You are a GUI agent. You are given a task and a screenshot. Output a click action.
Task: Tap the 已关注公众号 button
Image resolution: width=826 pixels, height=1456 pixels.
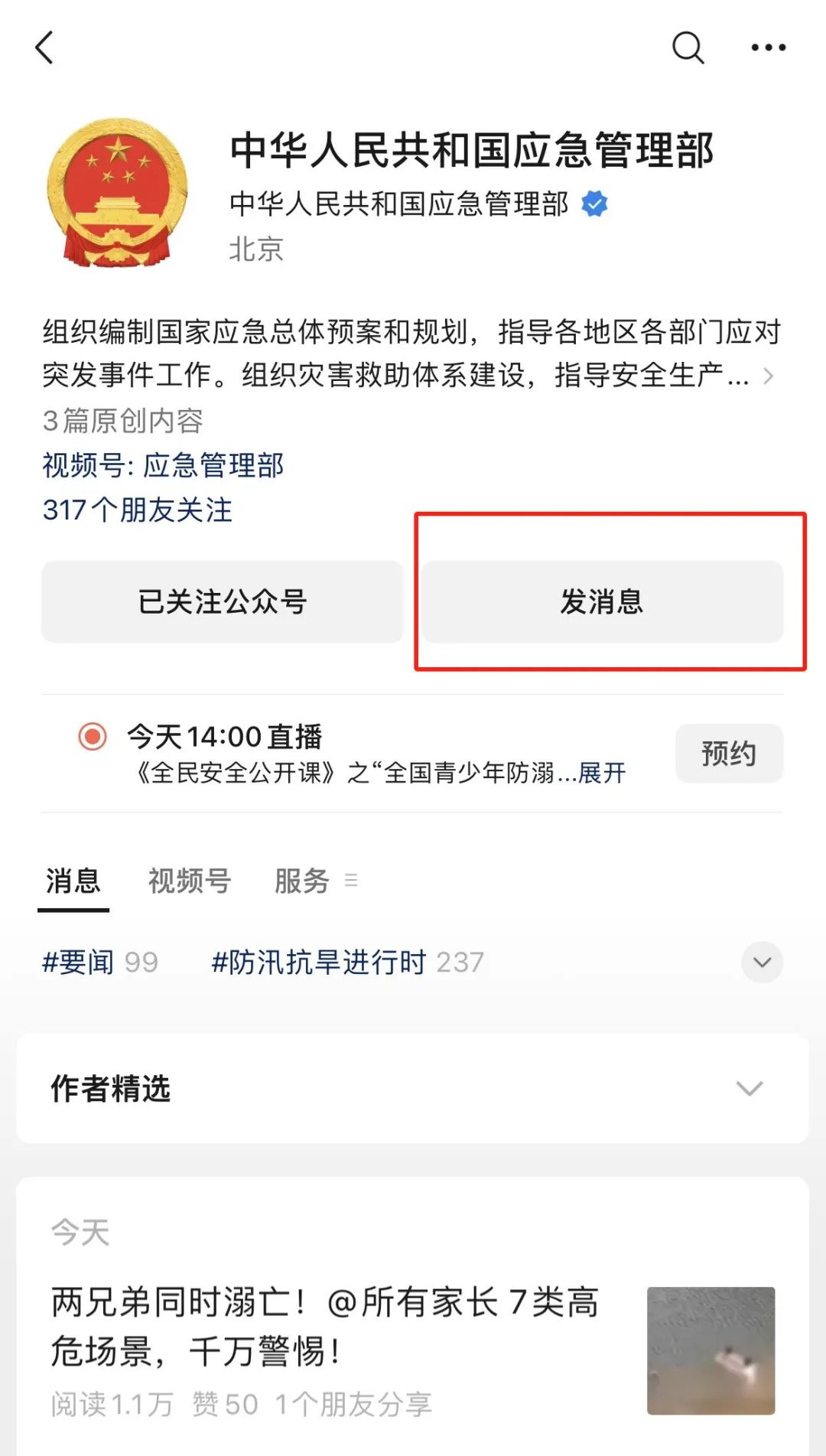point(223,601)
